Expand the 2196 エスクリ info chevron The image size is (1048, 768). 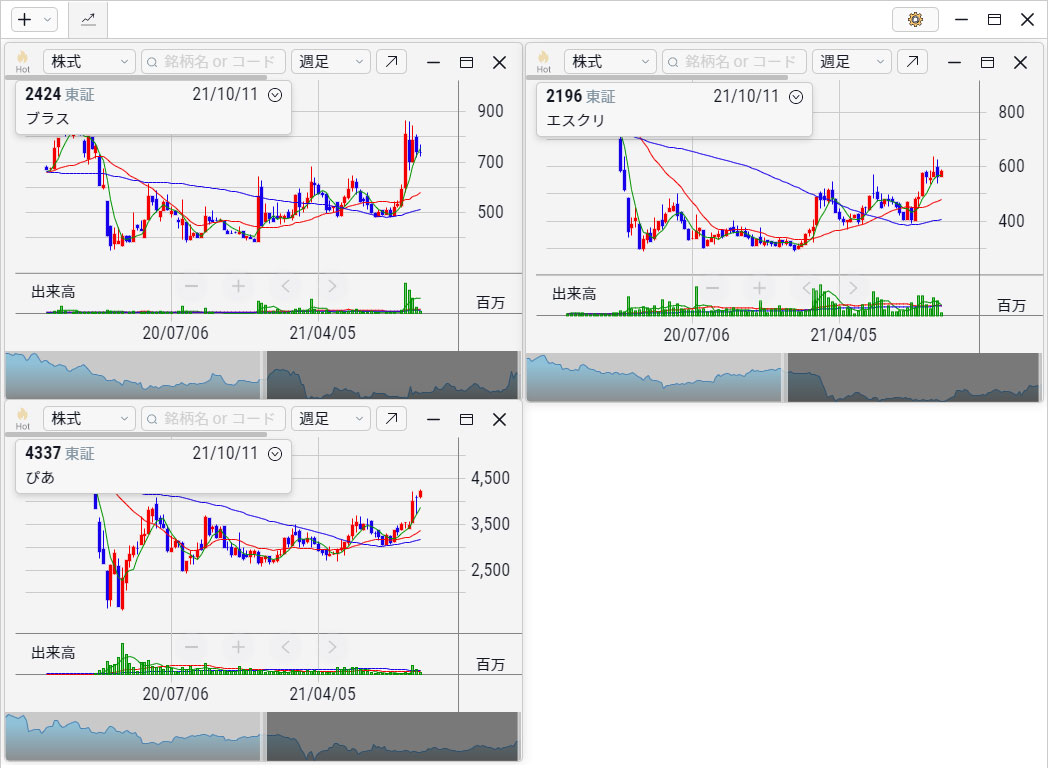796,97
